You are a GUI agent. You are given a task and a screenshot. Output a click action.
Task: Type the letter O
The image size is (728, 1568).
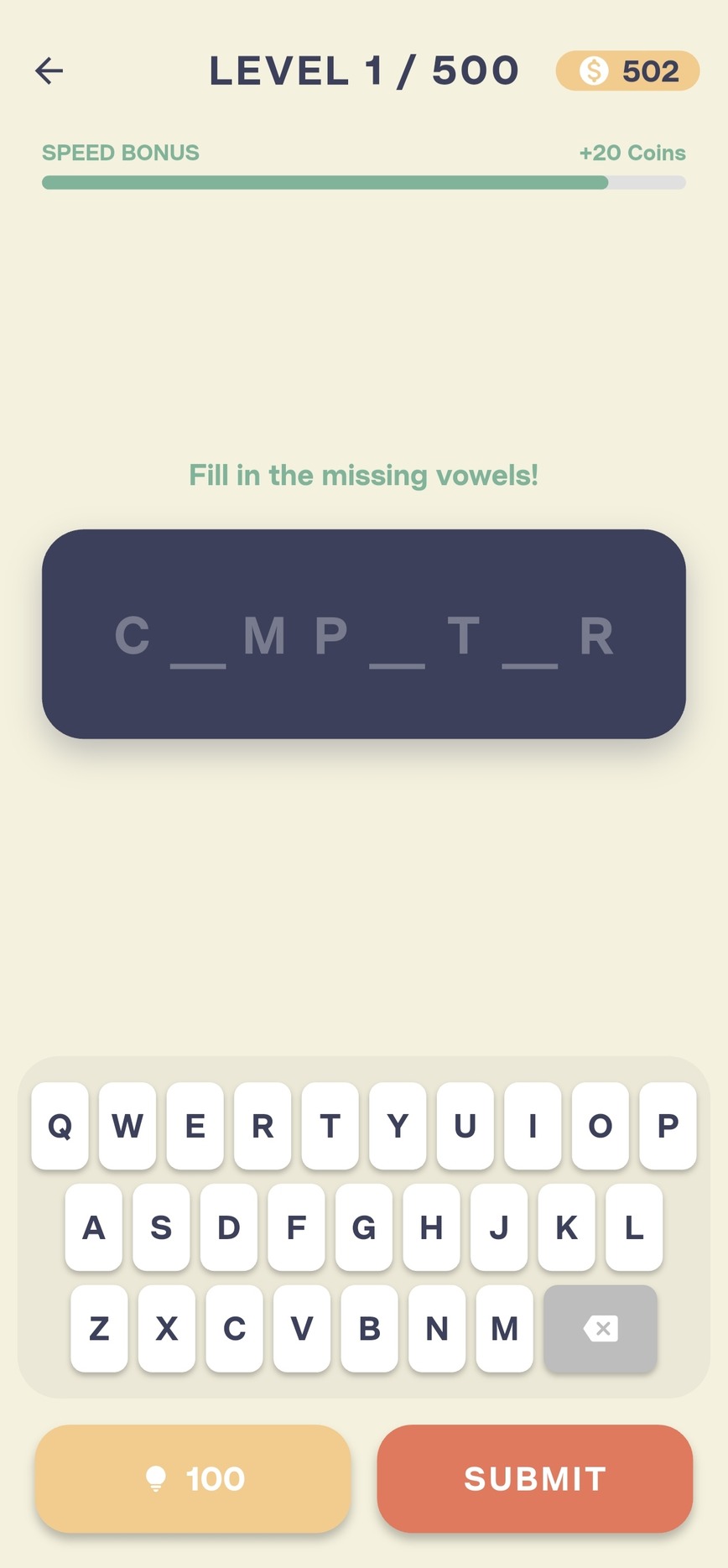[600, 1125]
